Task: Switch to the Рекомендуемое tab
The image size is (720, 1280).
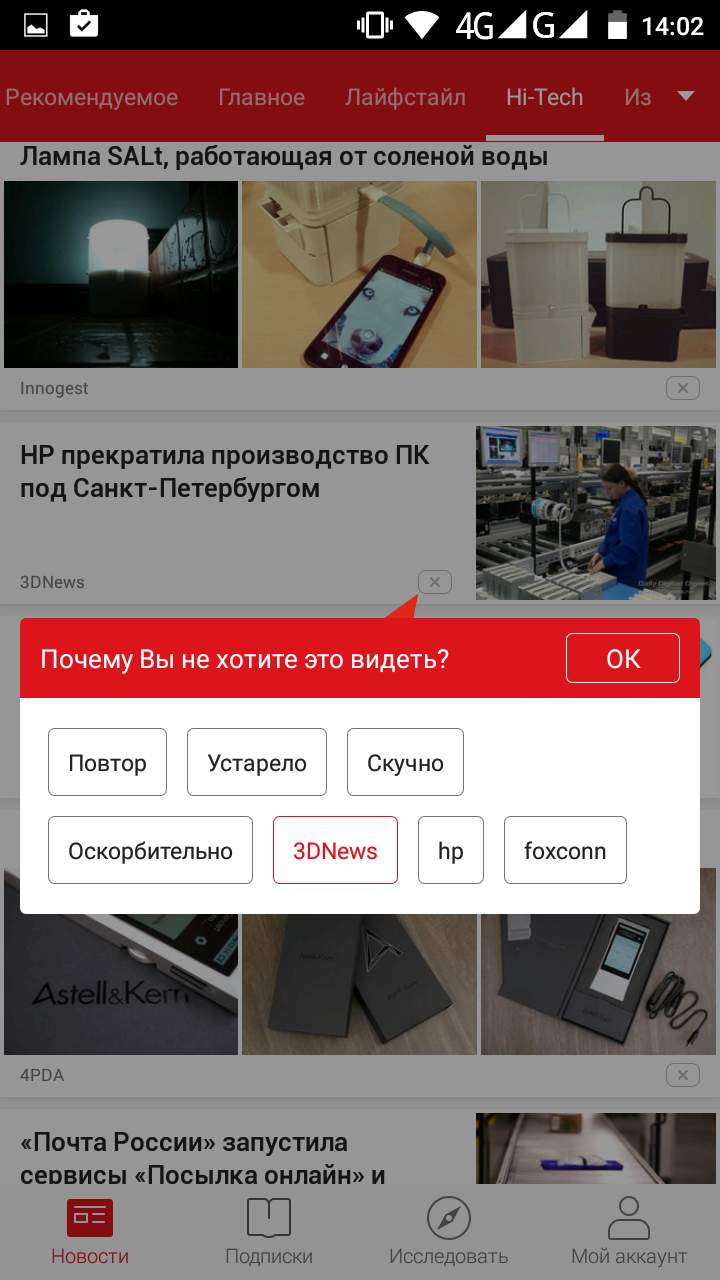Action: pyautogui.click(x=92, y=97)
